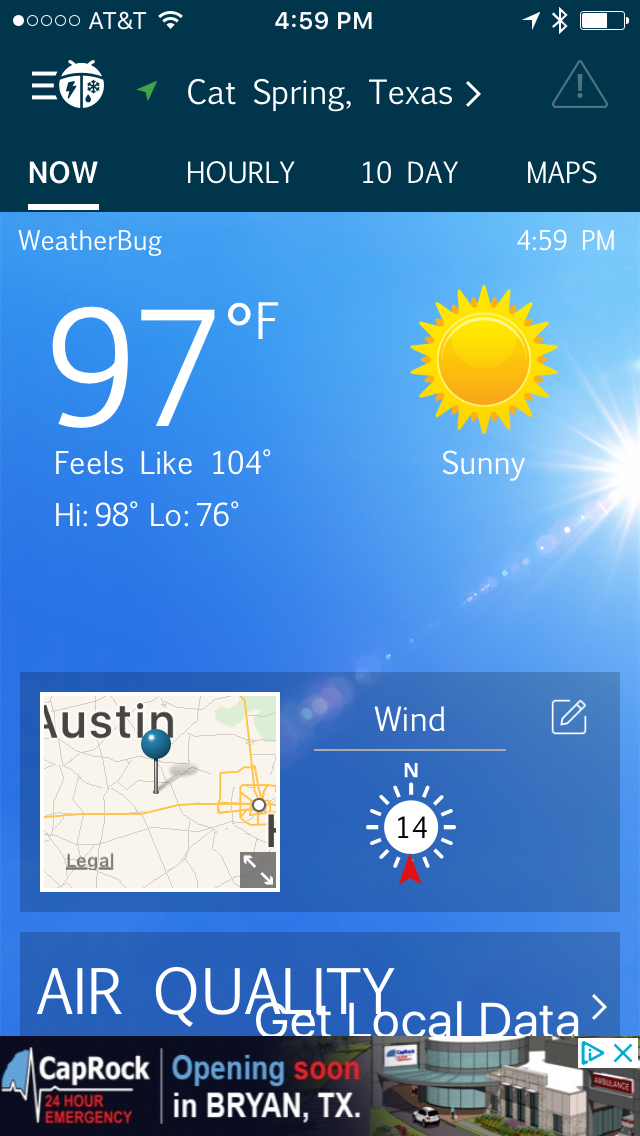640x1136 pixels.
Task: Select the NOW tab
Action: [x=63, y=173]
